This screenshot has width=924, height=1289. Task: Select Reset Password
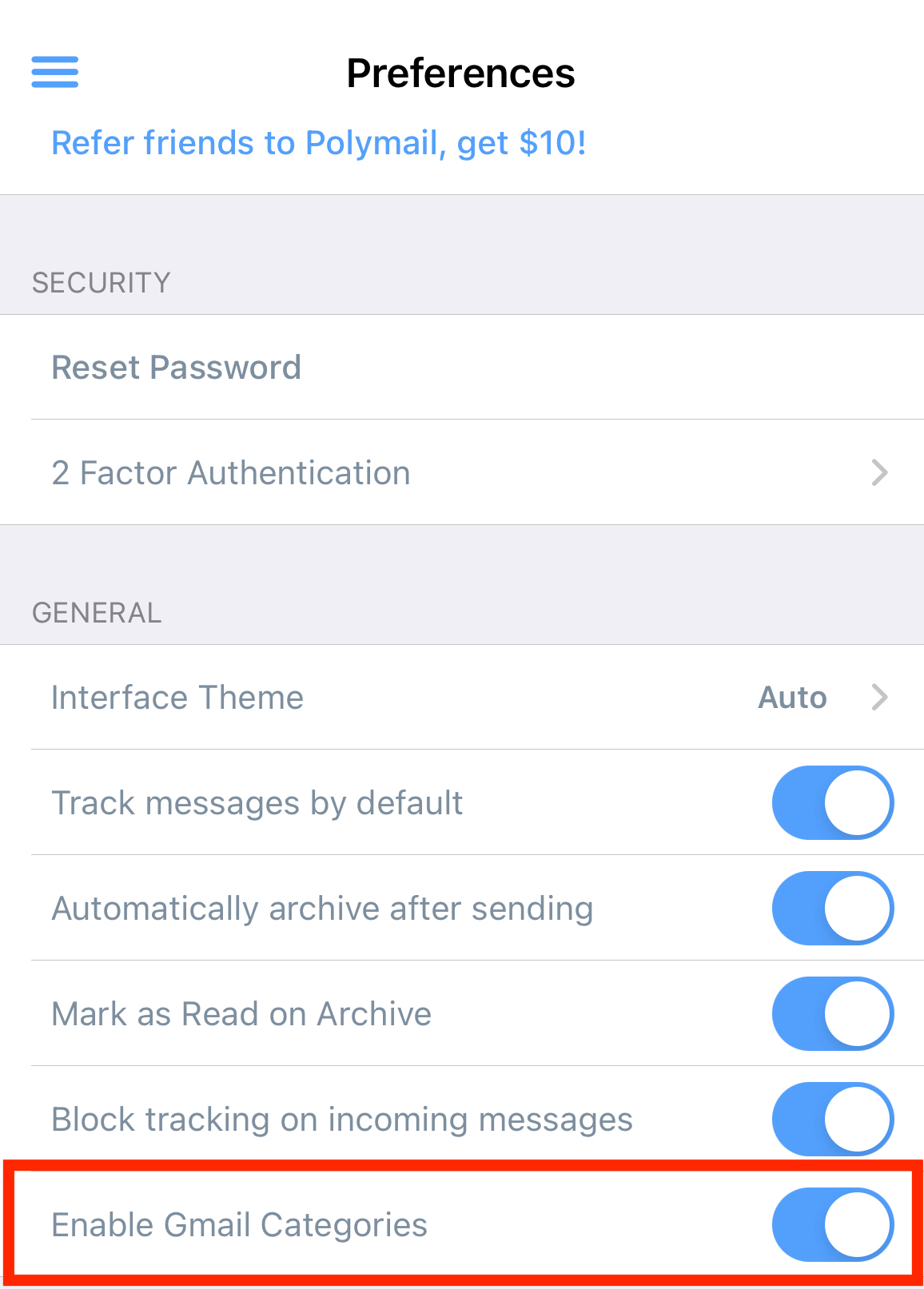pos(177,368)
